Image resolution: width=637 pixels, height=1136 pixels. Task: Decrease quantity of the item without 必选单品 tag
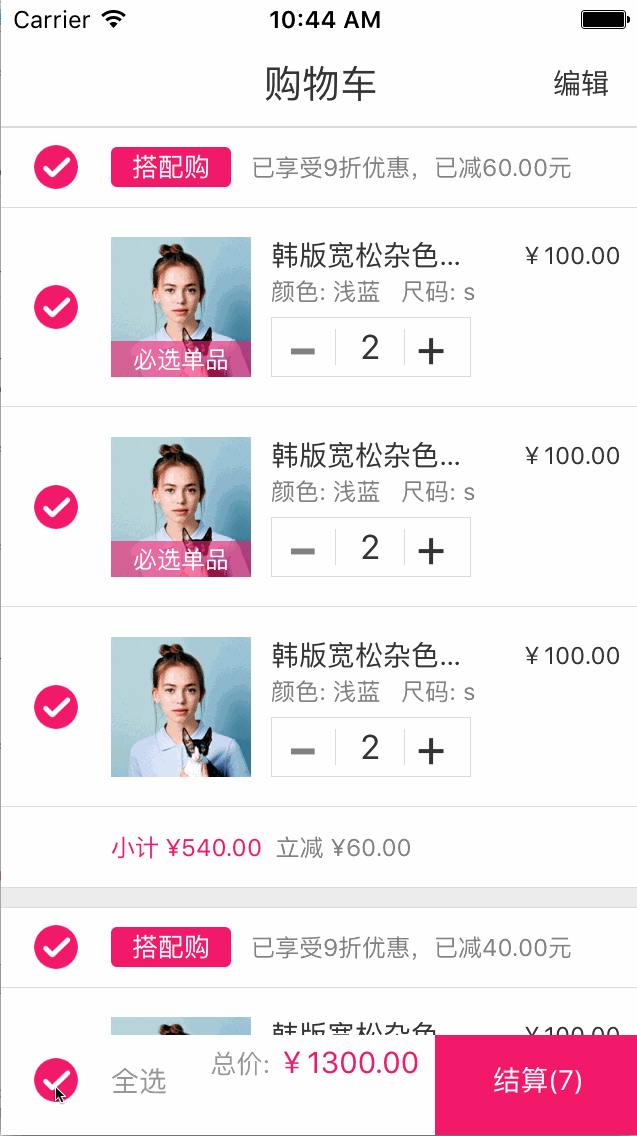pyautogui.click(x=303, y=748)
